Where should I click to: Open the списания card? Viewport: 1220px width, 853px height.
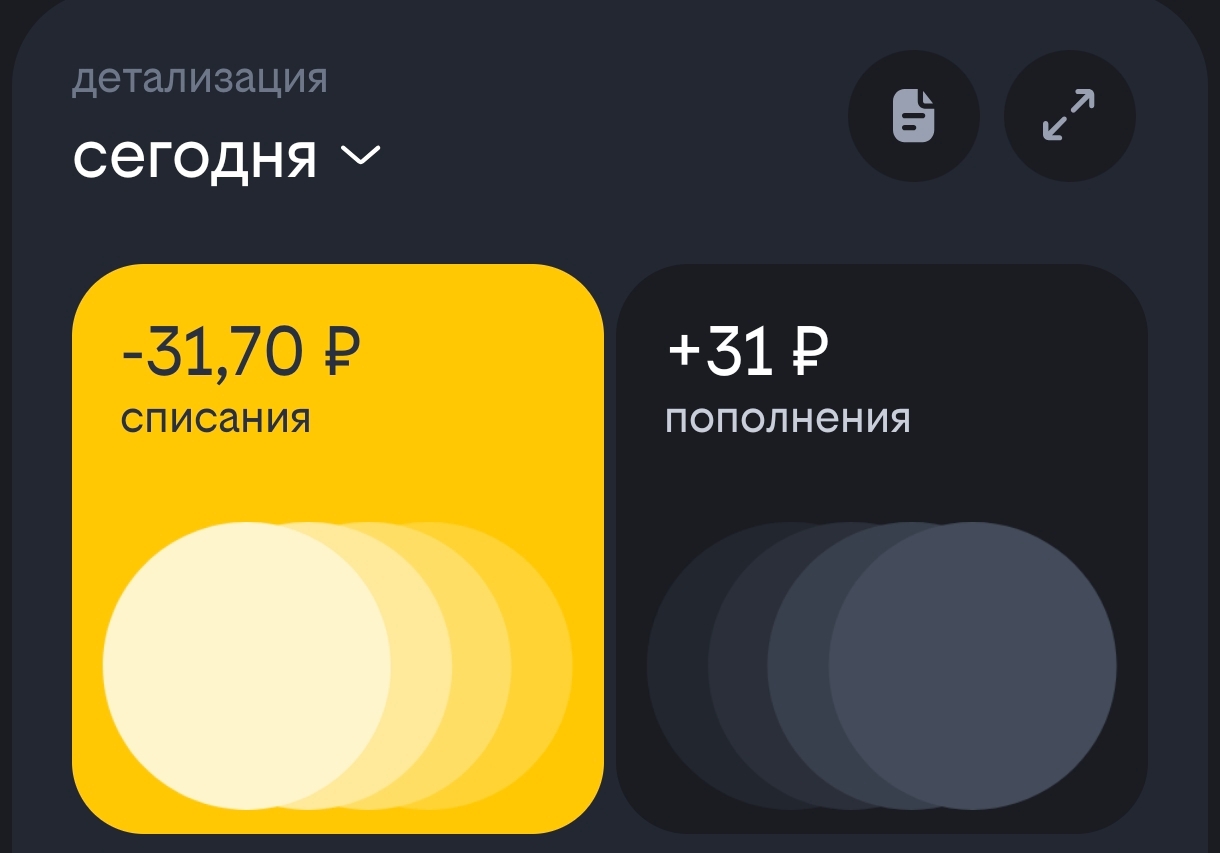point(337,547)
